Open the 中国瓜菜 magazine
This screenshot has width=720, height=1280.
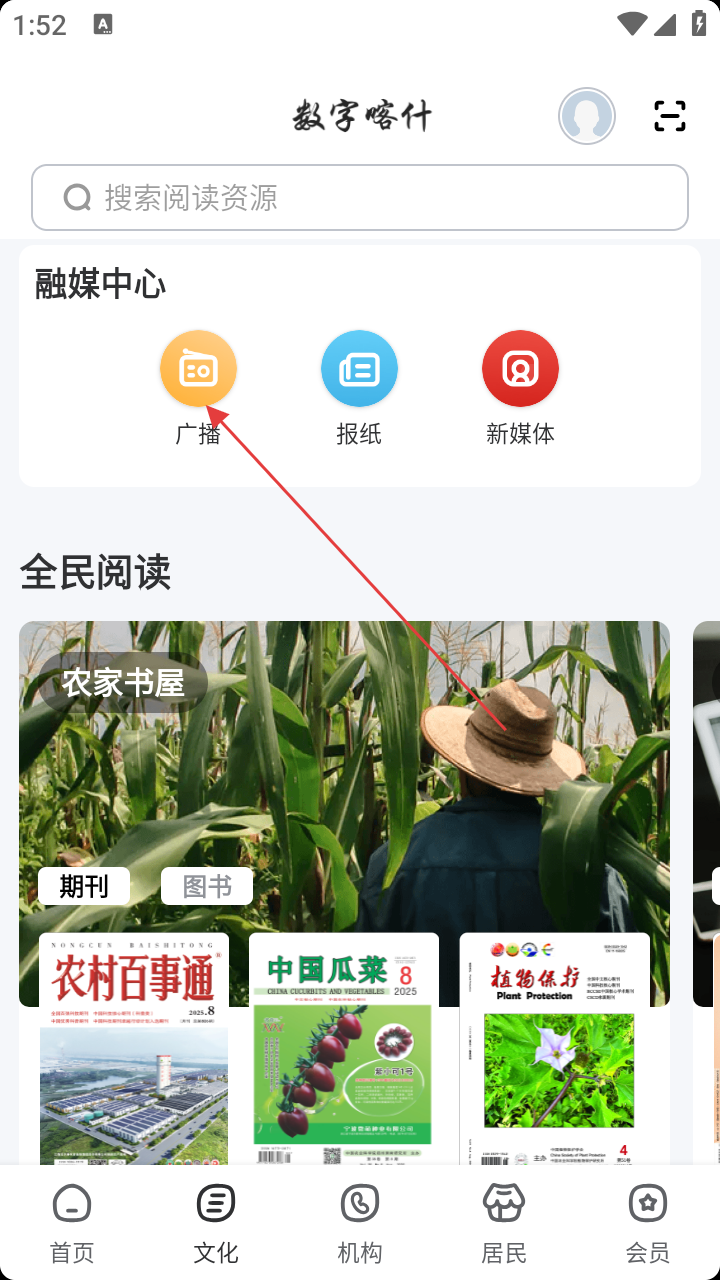coord(344,1048)
